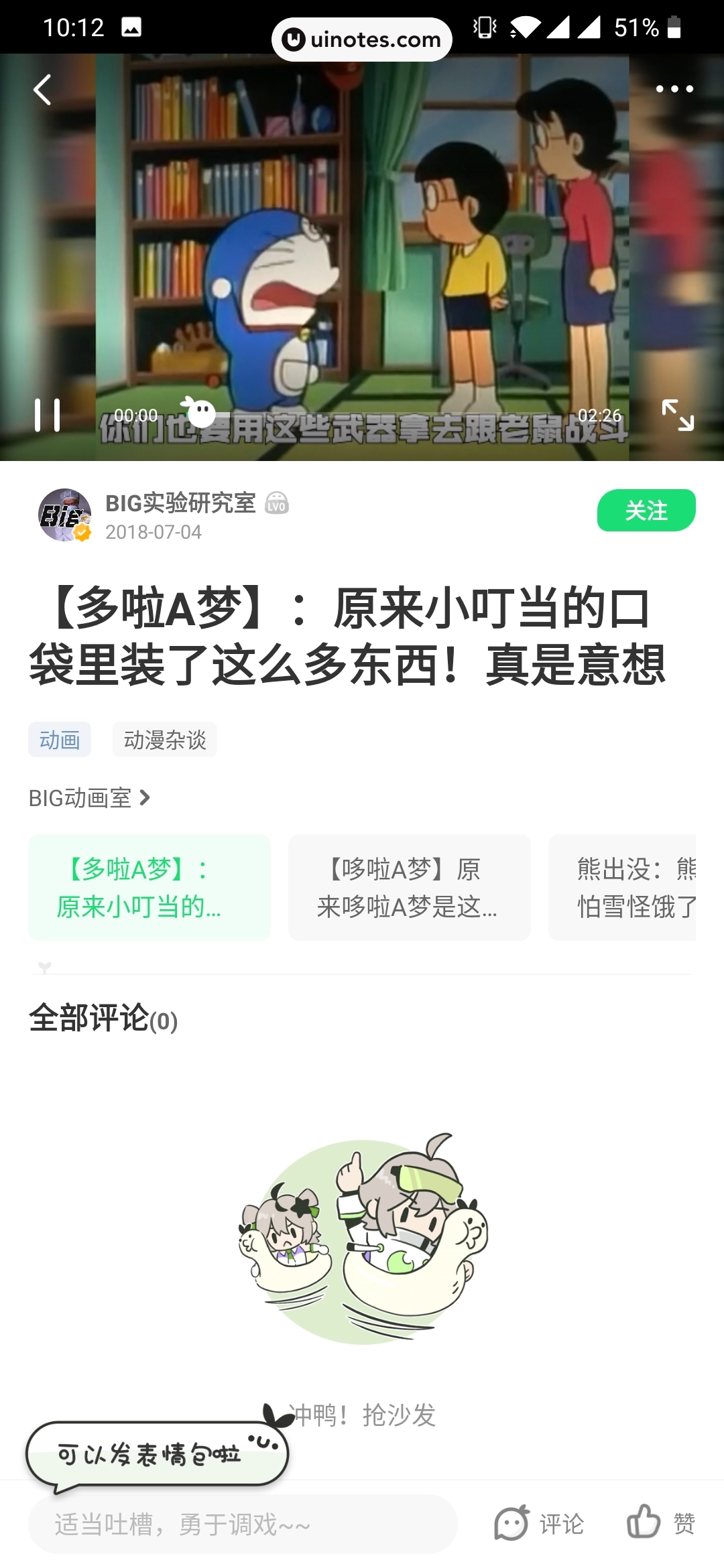724x1568 pixels.
Task: Follow the uploader with 关注 button
Action: [646, 511]
